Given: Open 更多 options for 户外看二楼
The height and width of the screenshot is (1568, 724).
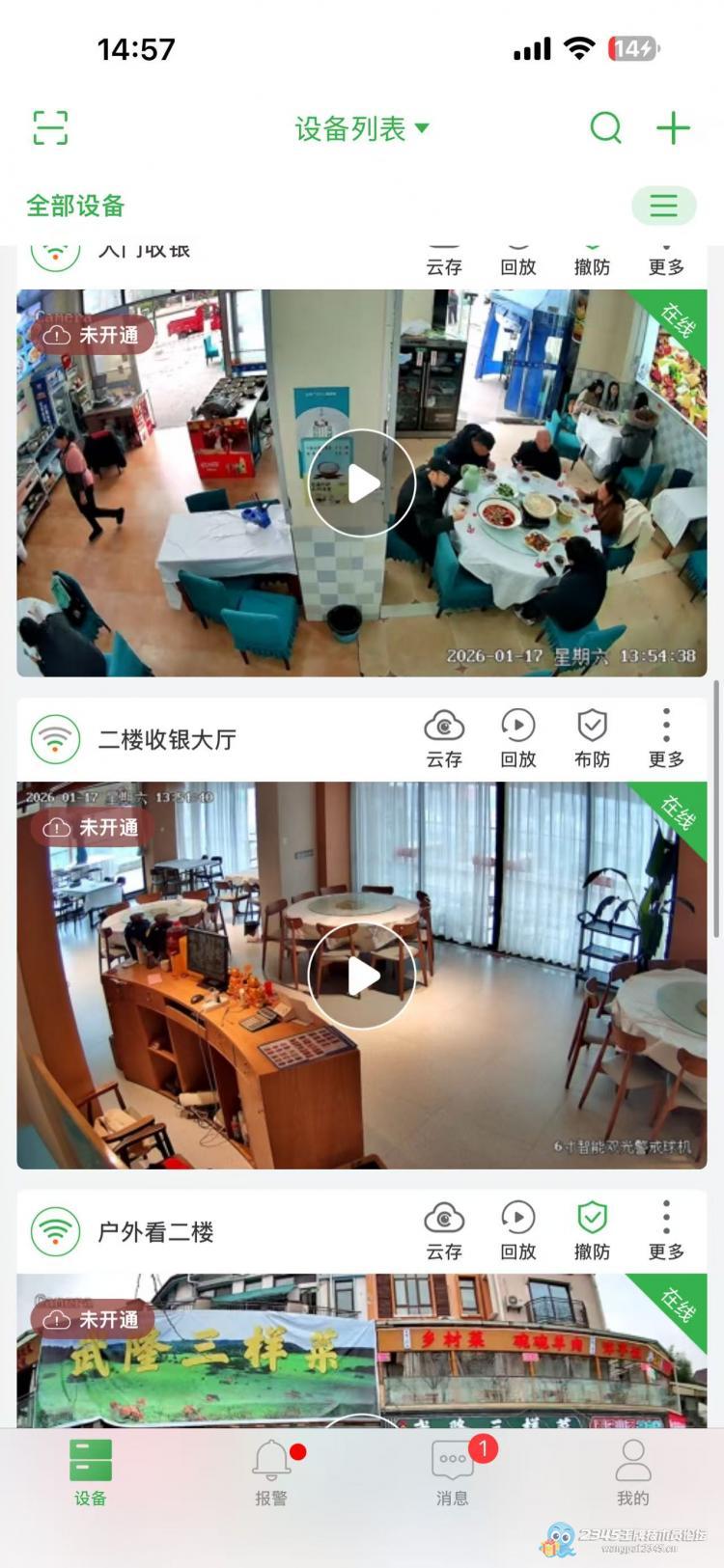Looking at the screenshot, I should 666,1230.
